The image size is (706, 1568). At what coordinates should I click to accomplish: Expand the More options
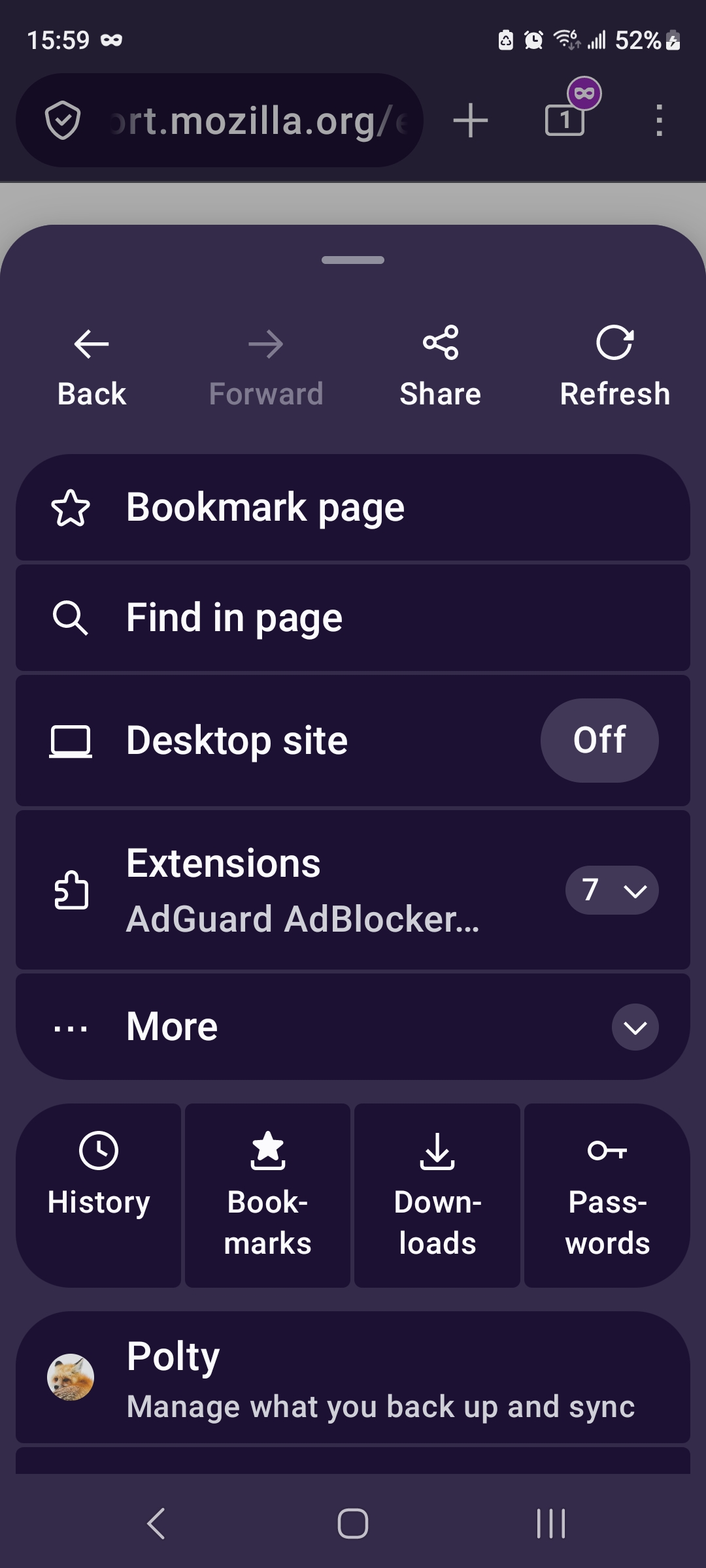point(635,1027)
